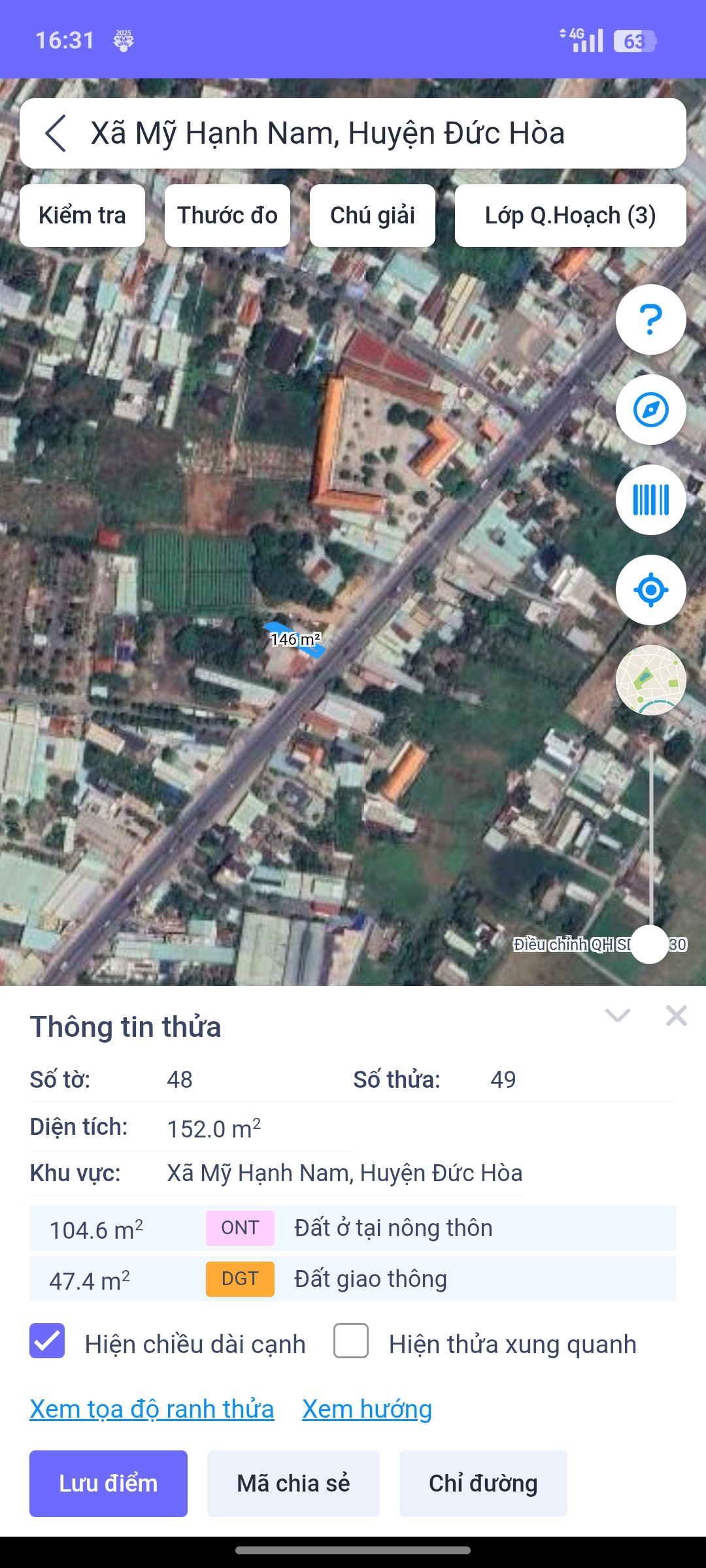Get directions with Chỉ đường
The width and height of the screenshot is (706, 1568).
coord(483,1484)
